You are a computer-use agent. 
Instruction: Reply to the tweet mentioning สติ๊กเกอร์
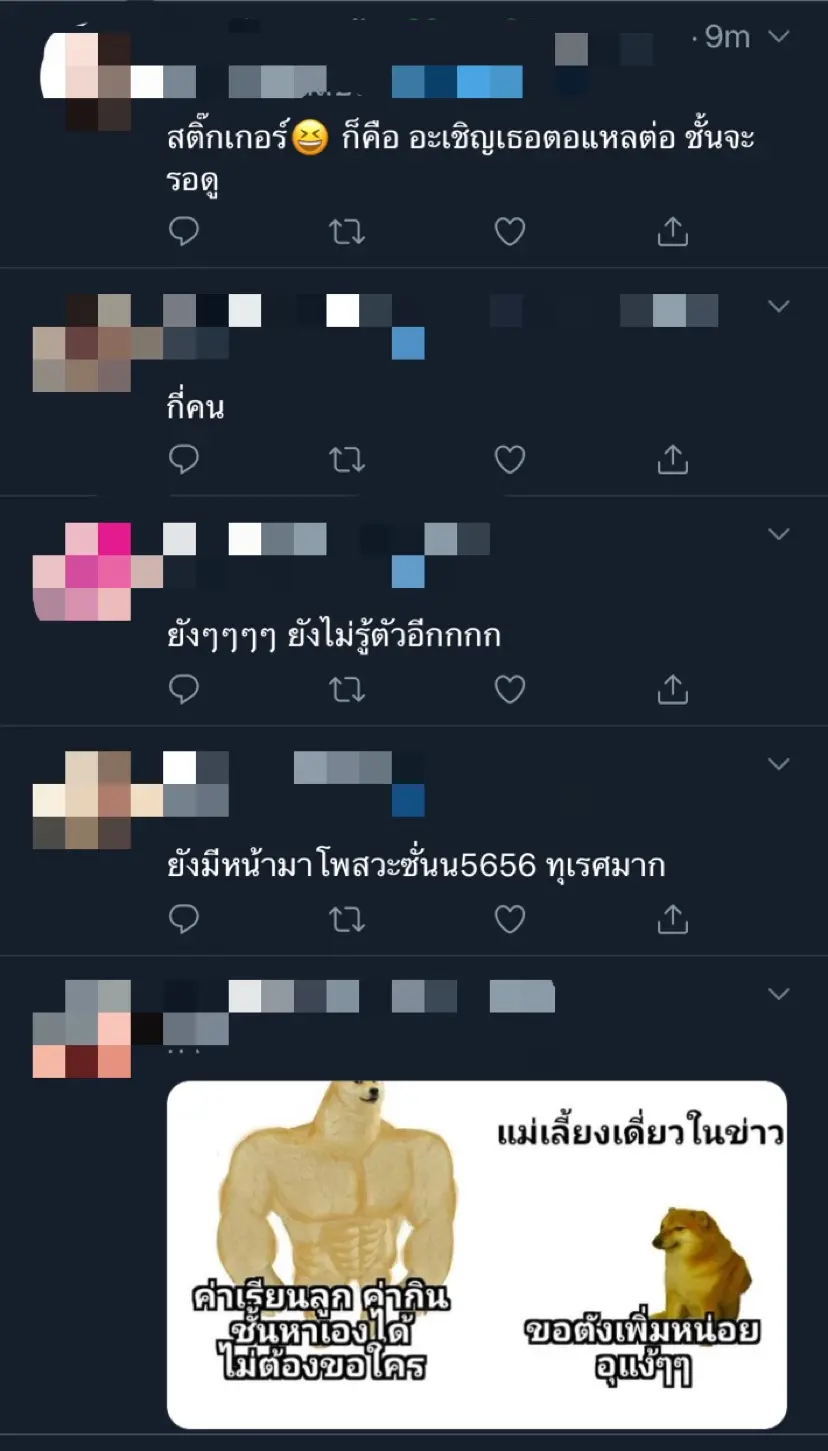[x=184, y=232]
